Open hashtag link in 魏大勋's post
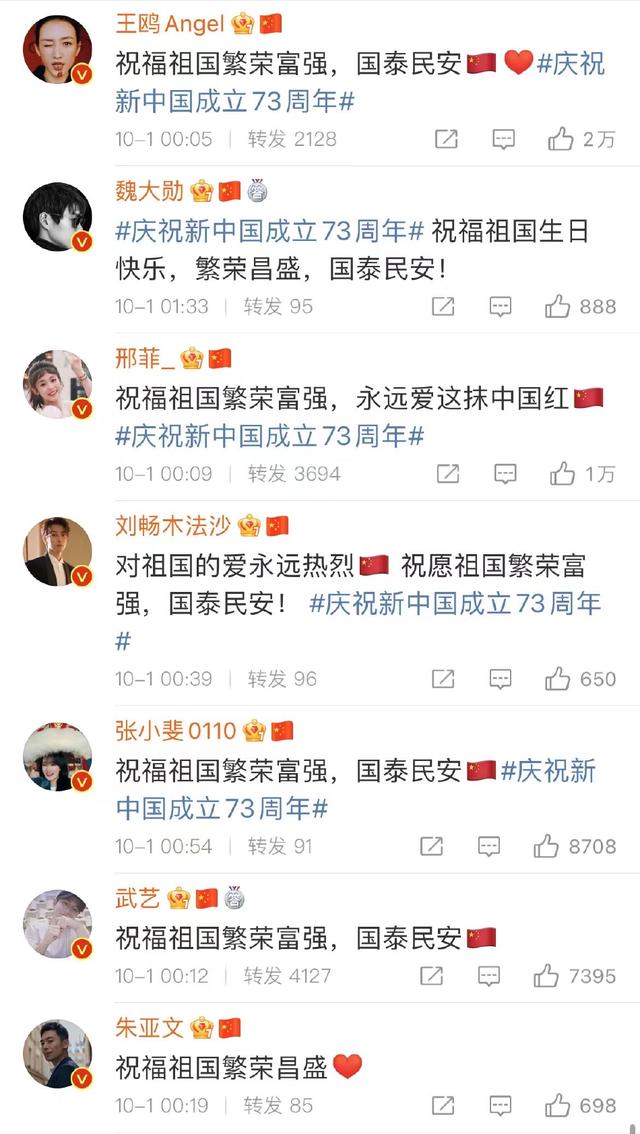The width and height of the screenshot is (640, 1134). pos(270,232)
